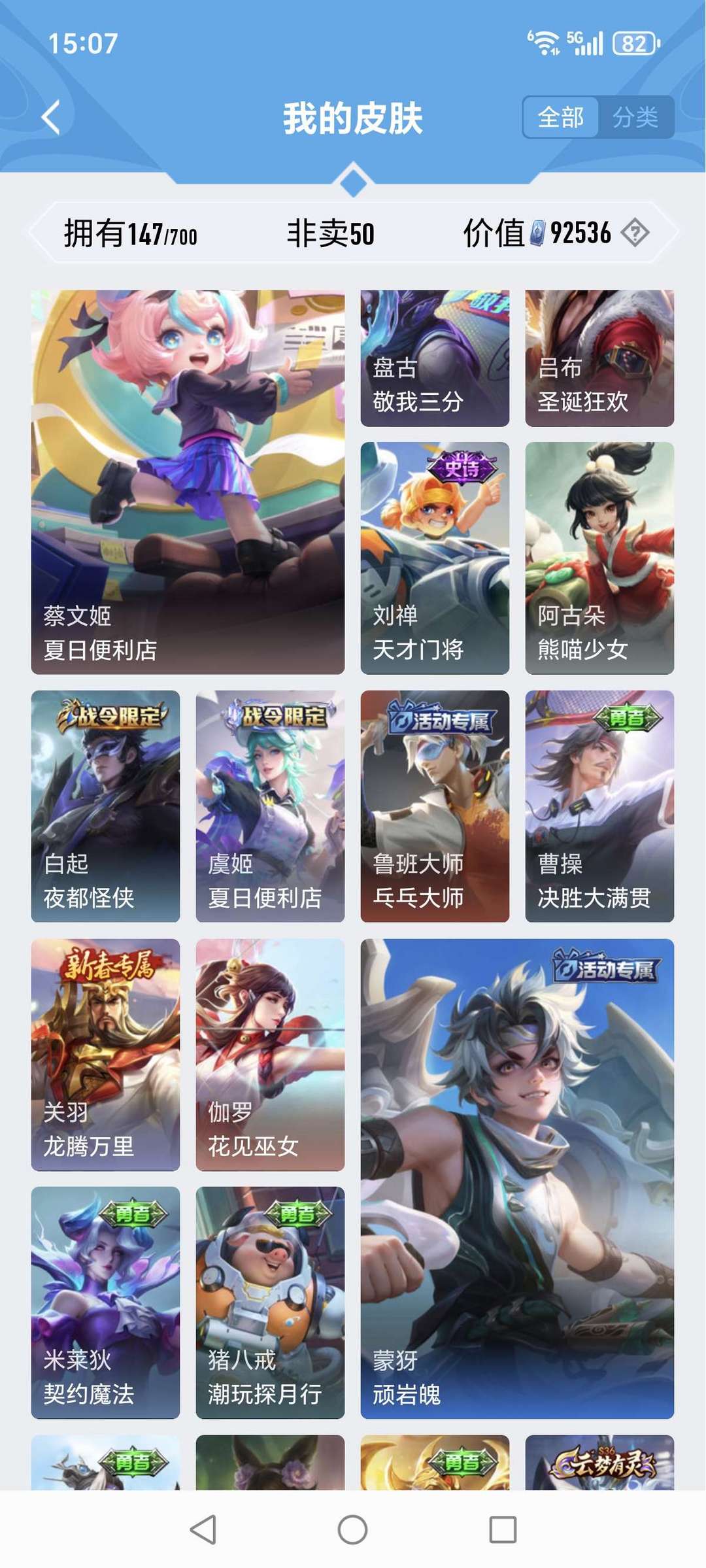Open 蒙犽 顽岩魄 skin card
Image resolution: width=706 pixels, height=1568 pixels.
coord(517,1179)
